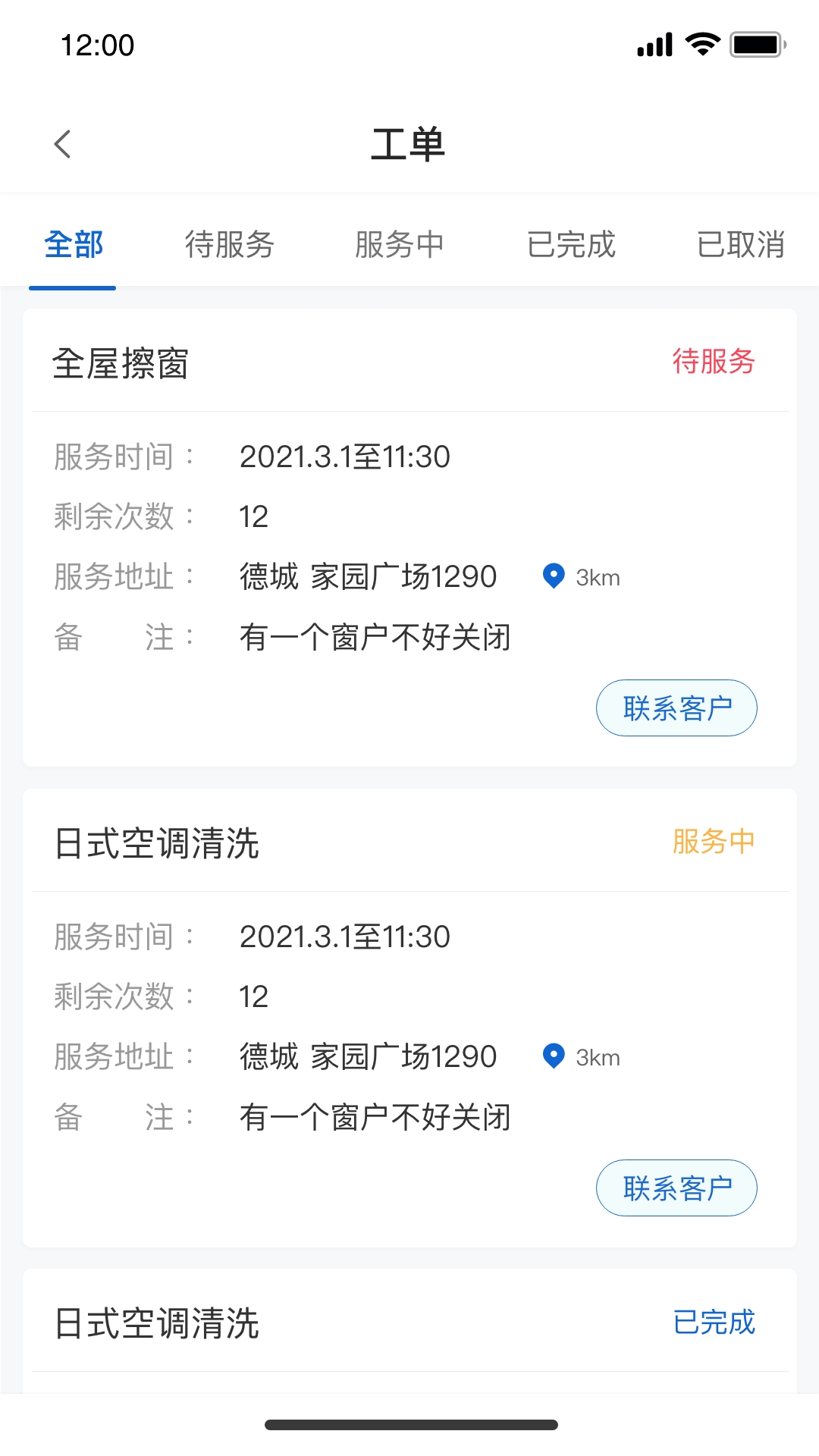Tap 联系客户 on the 全屋擦窗 order
Image resolution: width=819 pixels, height=1456 pixels.
click(x=676, y=707)
